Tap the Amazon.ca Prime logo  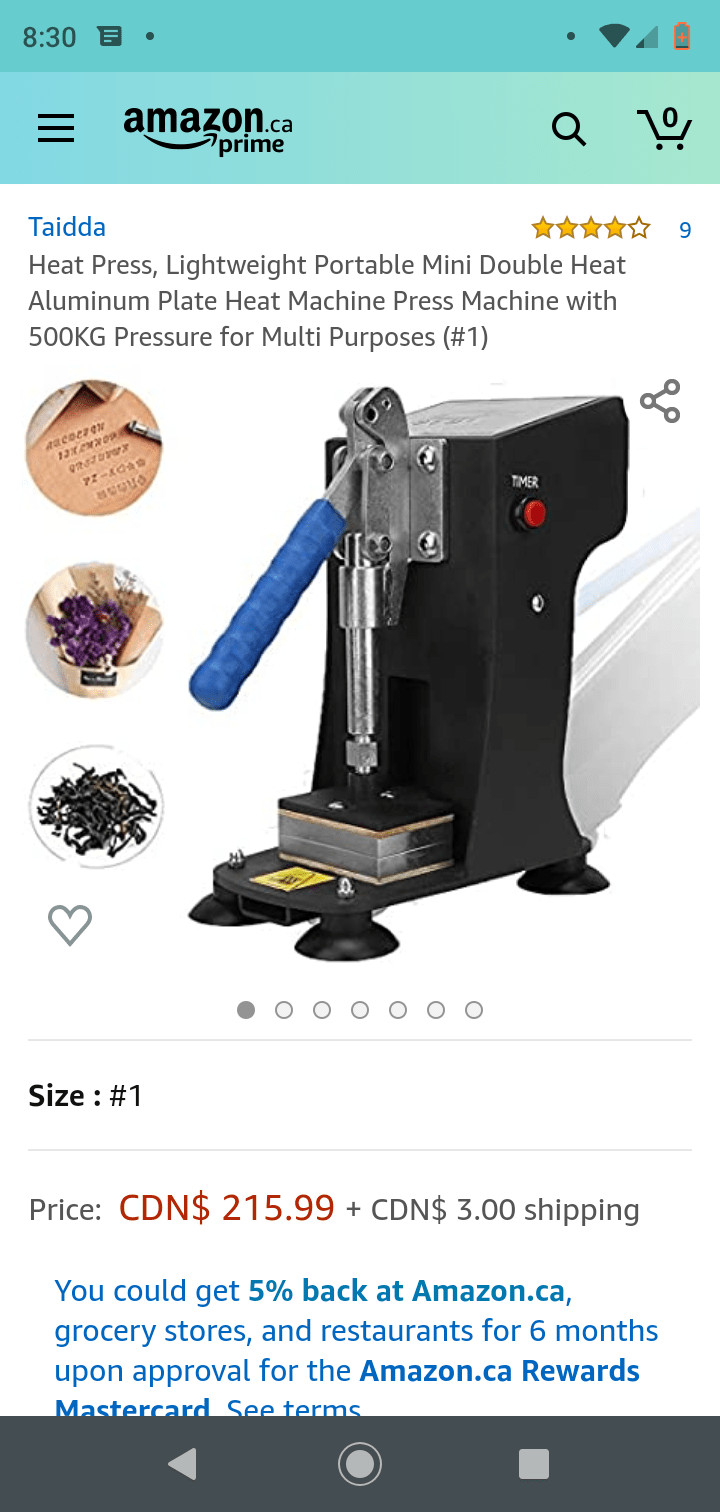tap(207, 128)
